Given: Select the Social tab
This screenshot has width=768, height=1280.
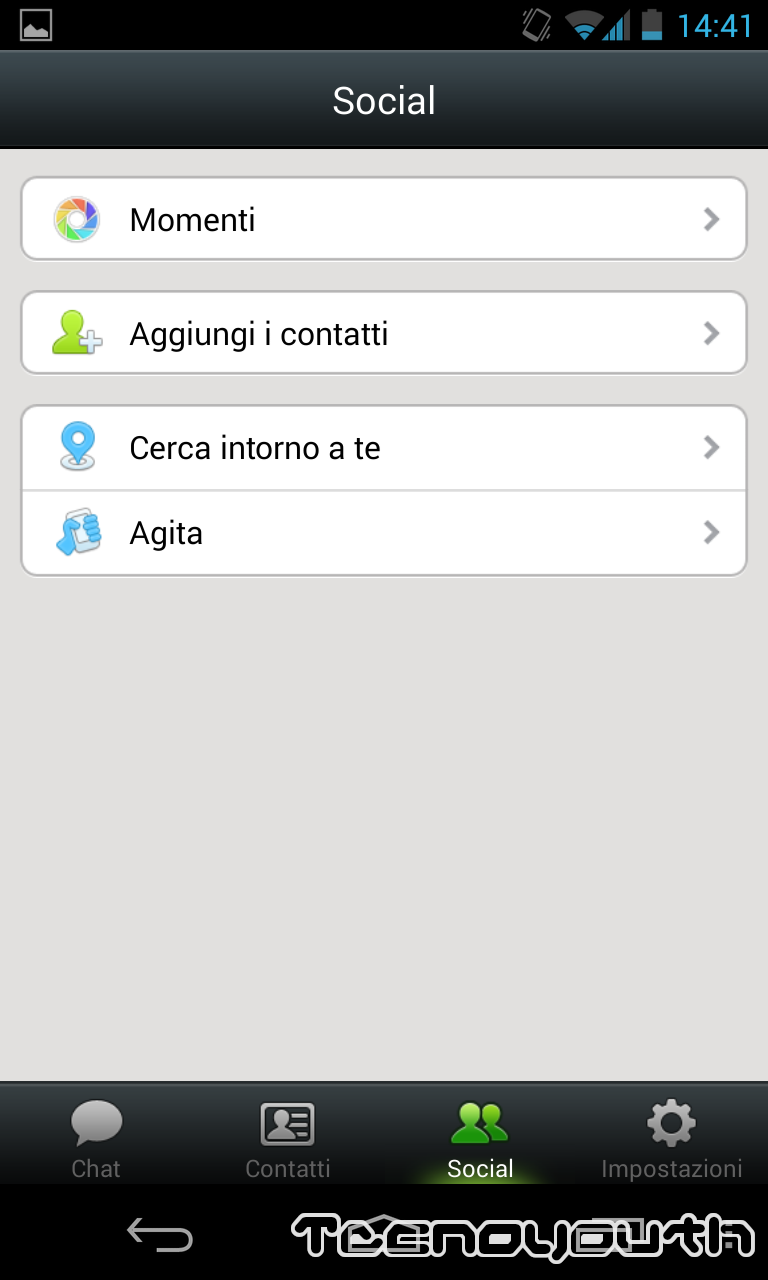Looking at the screenshot, I should point(480,1135).
